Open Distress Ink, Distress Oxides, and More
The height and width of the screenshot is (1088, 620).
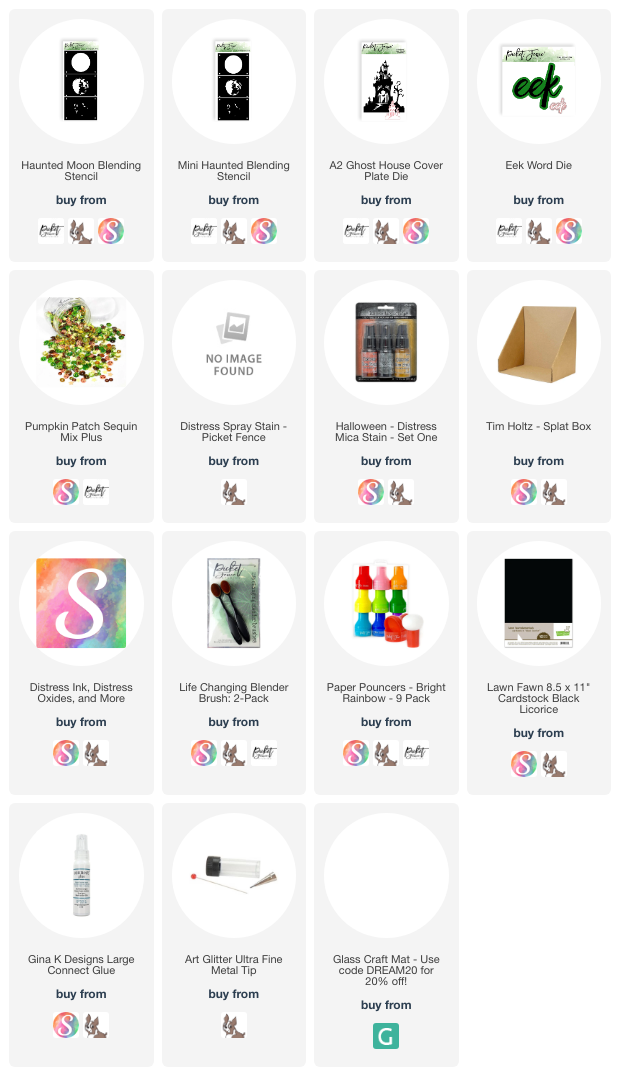click(x=81, y=692)
